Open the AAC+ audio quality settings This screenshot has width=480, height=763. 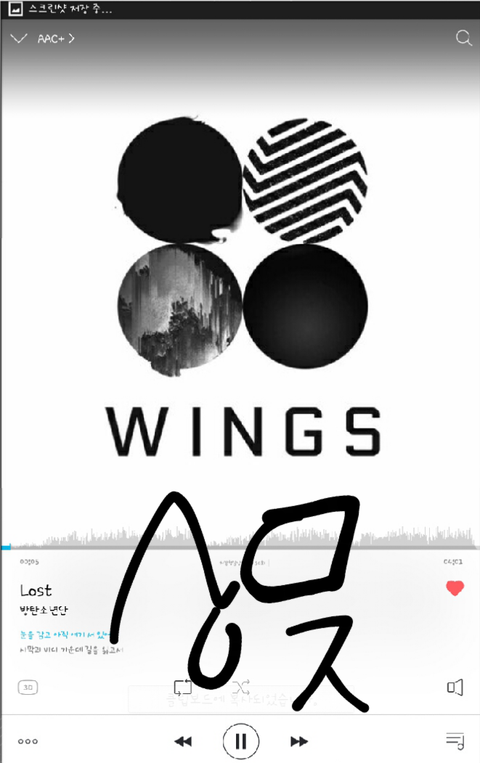click(56, 38)
